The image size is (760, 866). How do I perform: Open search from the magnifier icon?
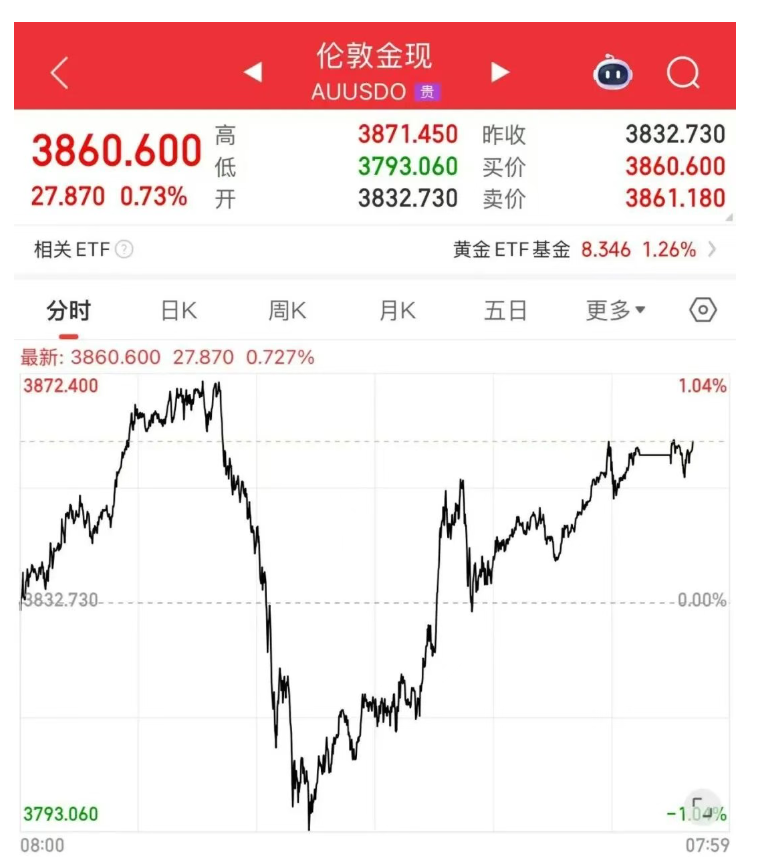point(683,73)
